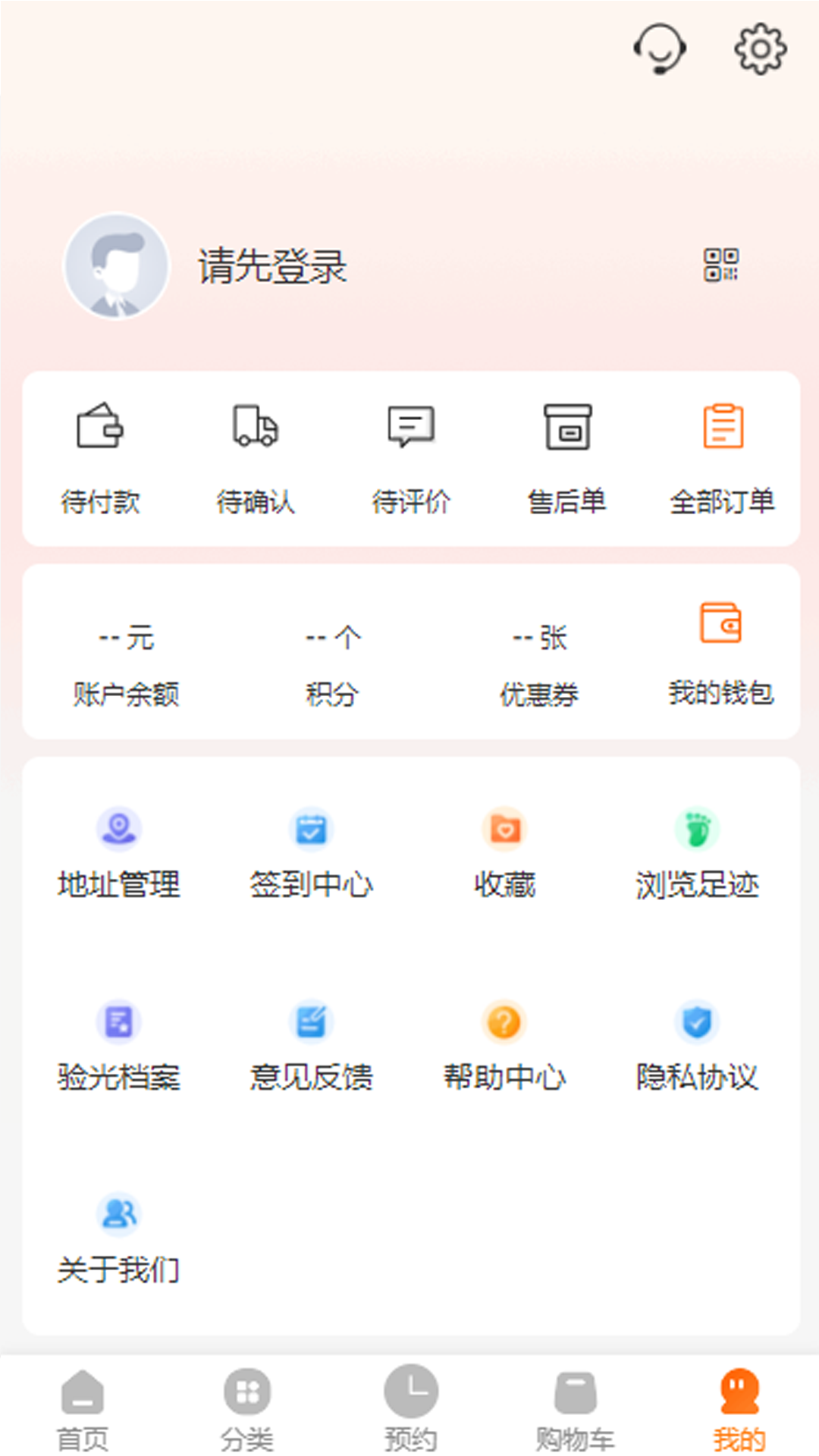View your 收藏 favorites
This screenshot has height=1456, width=819.
pyautogui.click(x=504, y=853)
